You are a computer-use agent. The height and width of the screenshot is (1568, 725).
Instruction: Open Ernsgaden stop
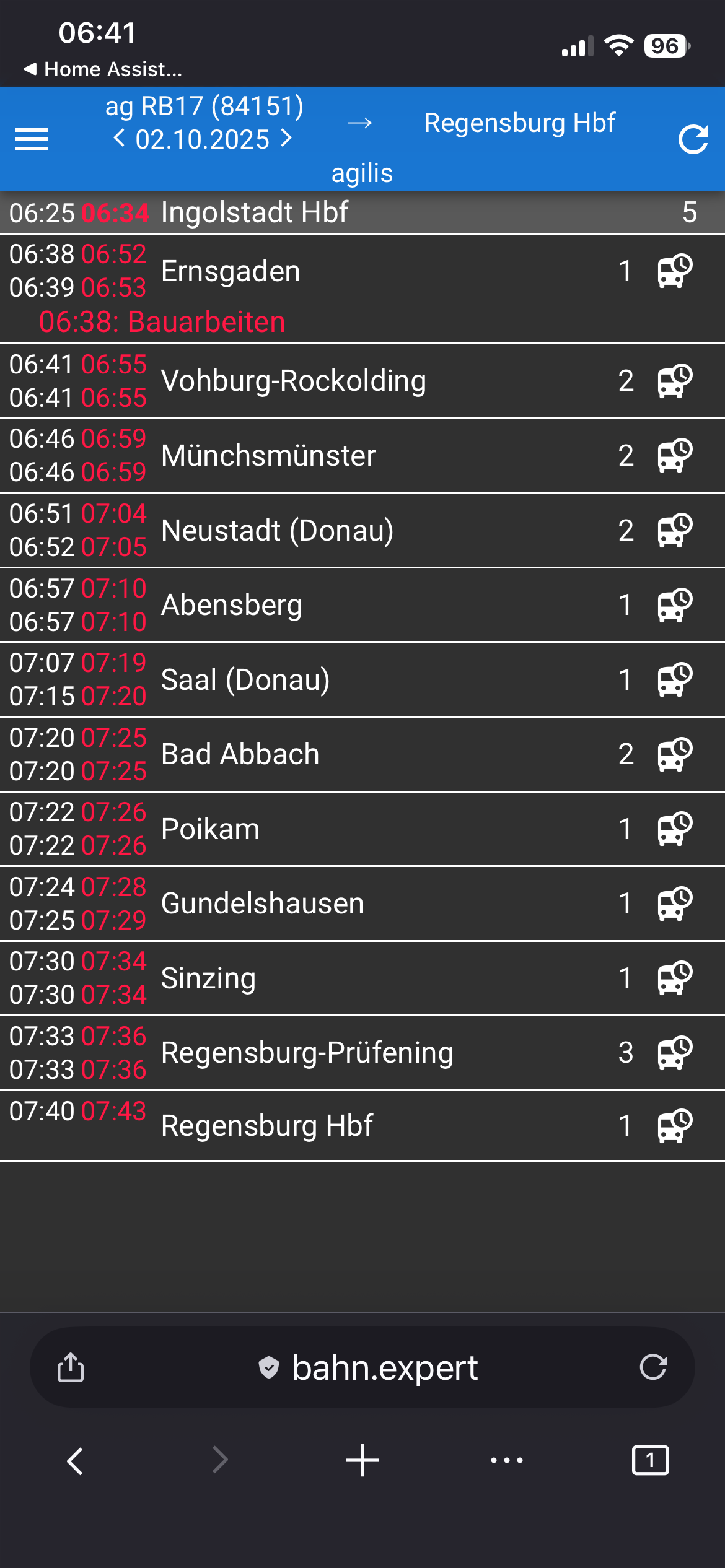coord(231,272)
